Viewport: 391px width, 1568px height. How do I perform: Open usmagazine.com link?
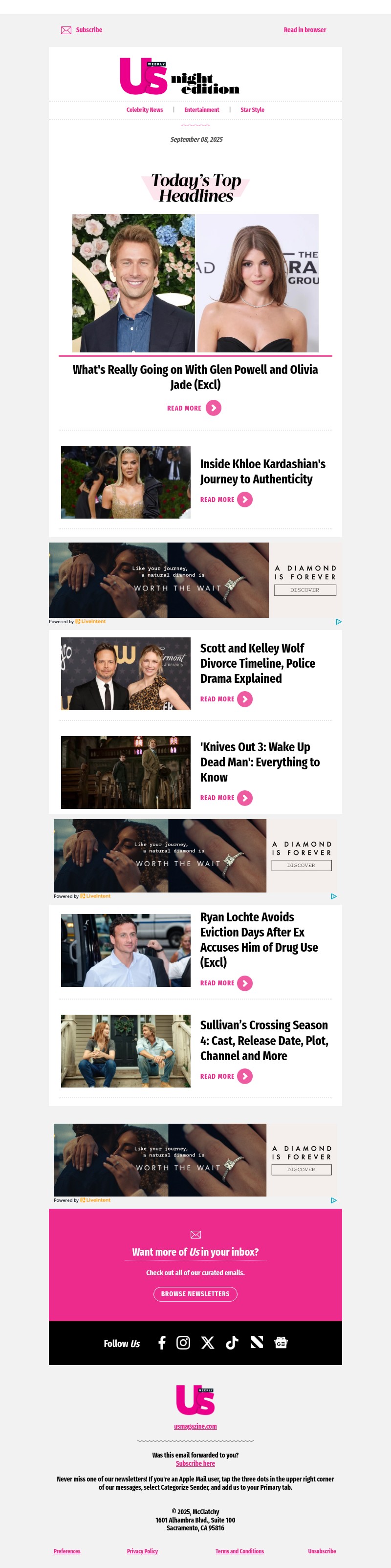pyautogui.click(x=195, y=1426)
